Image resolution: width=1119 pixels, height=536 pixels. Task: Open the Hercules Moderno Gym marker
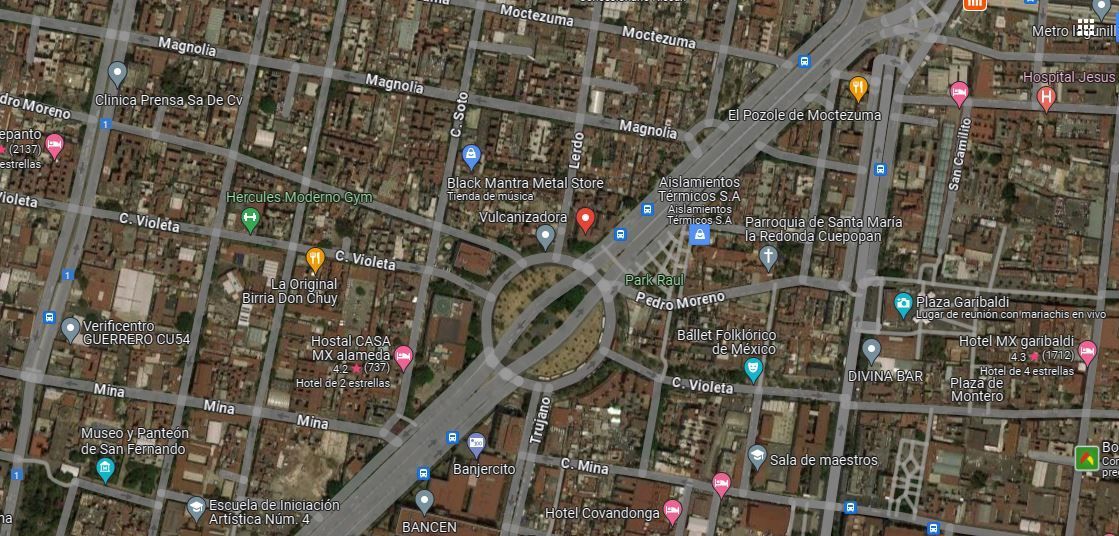click(x=250, y=220)
